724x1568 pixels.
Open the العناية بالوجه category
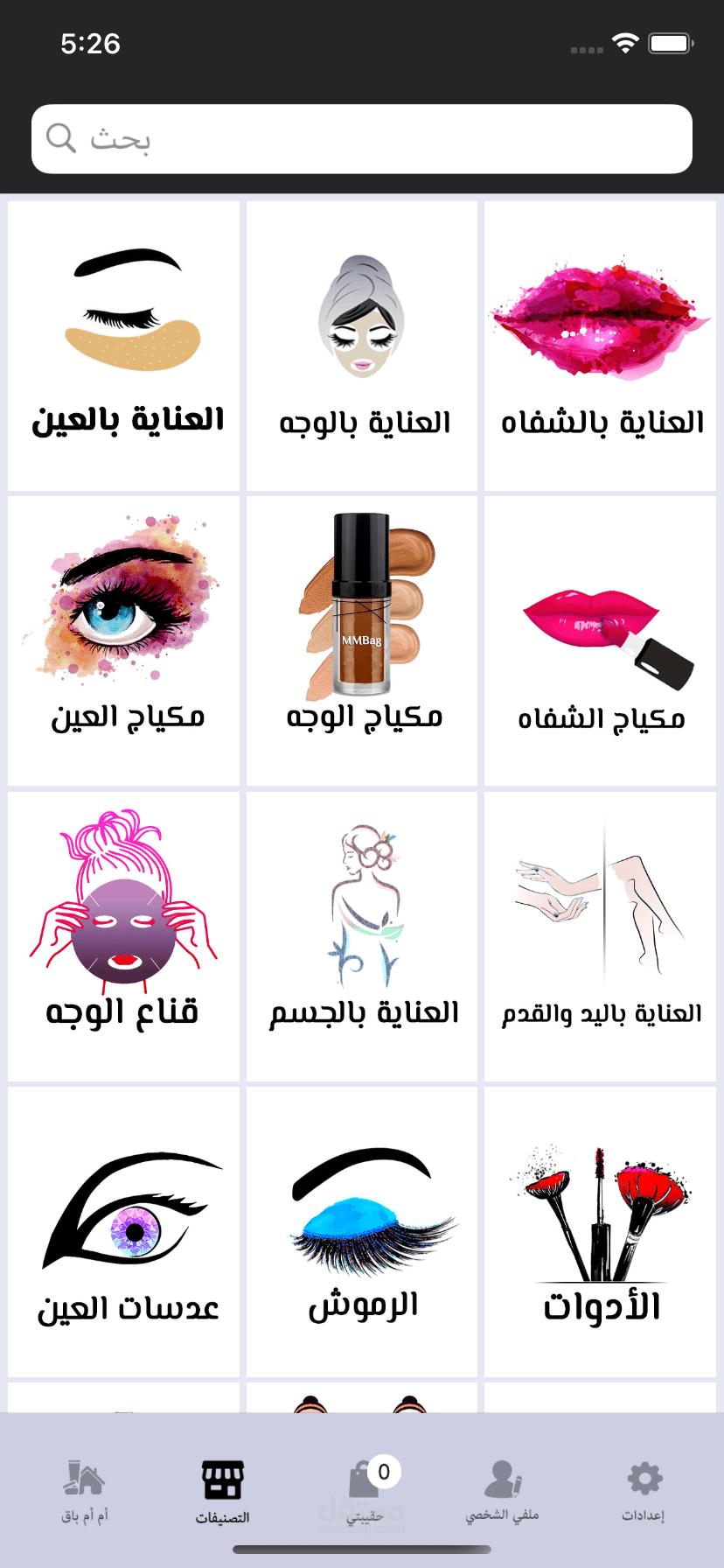362,346
